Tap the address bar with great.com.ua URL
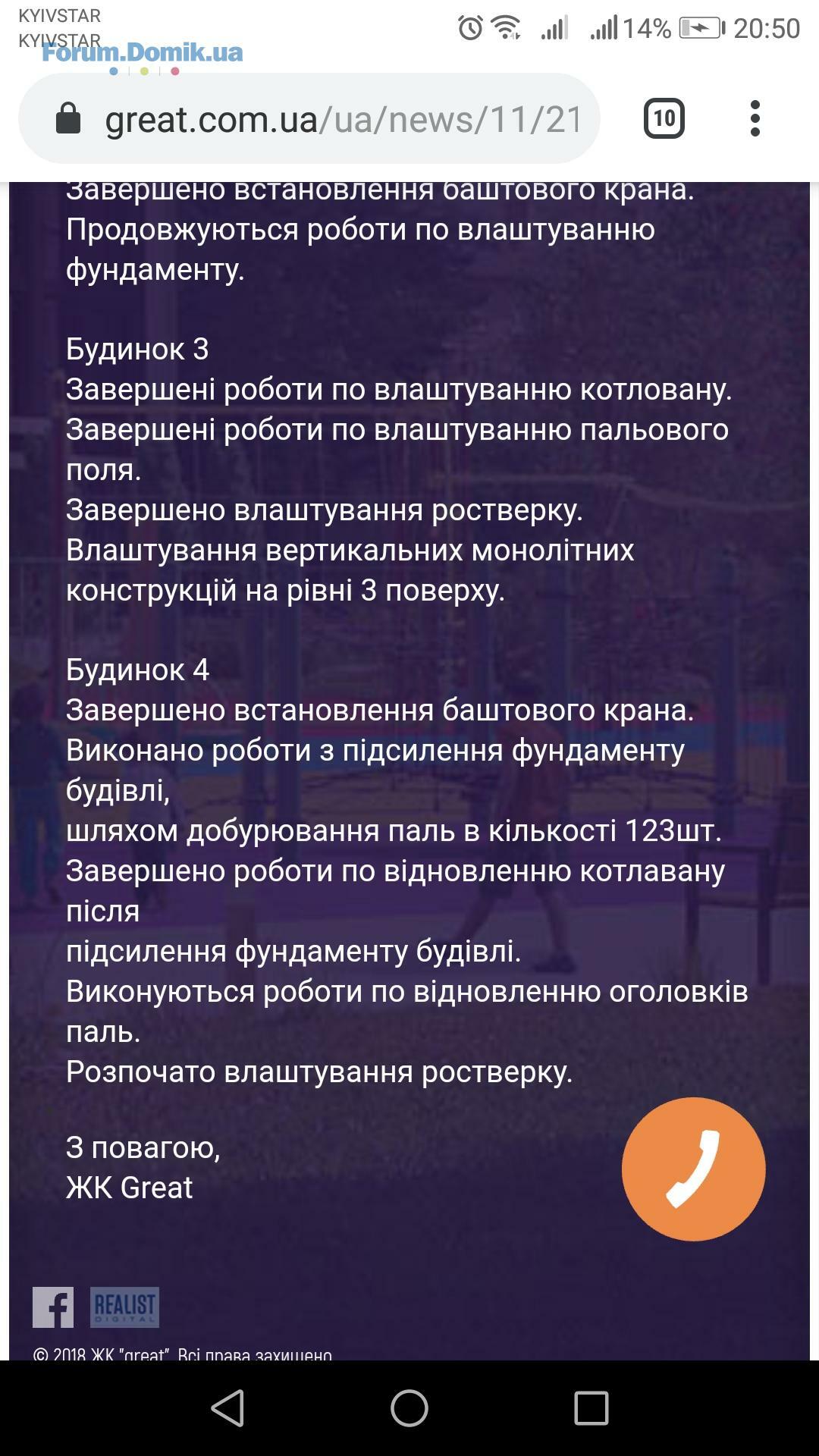Viewport: 819px width, 1456px height. 341,119
